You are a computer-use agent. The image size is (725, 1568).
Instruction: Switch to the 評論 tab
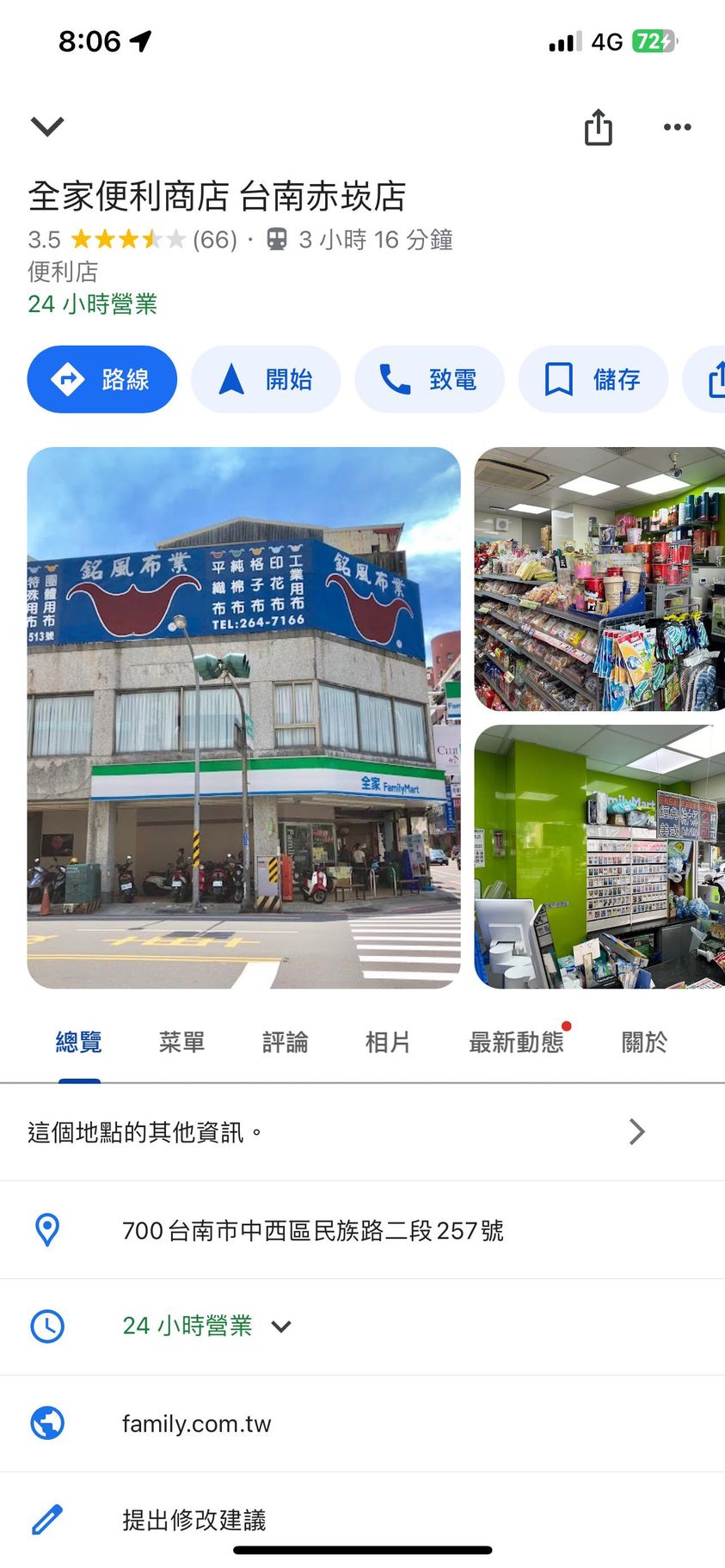[285, 1042]
